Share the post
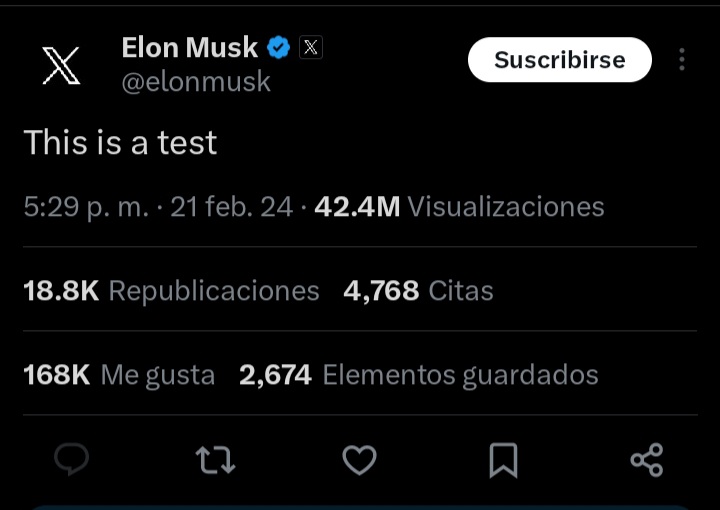720x510 pixels. coord(647,460)
